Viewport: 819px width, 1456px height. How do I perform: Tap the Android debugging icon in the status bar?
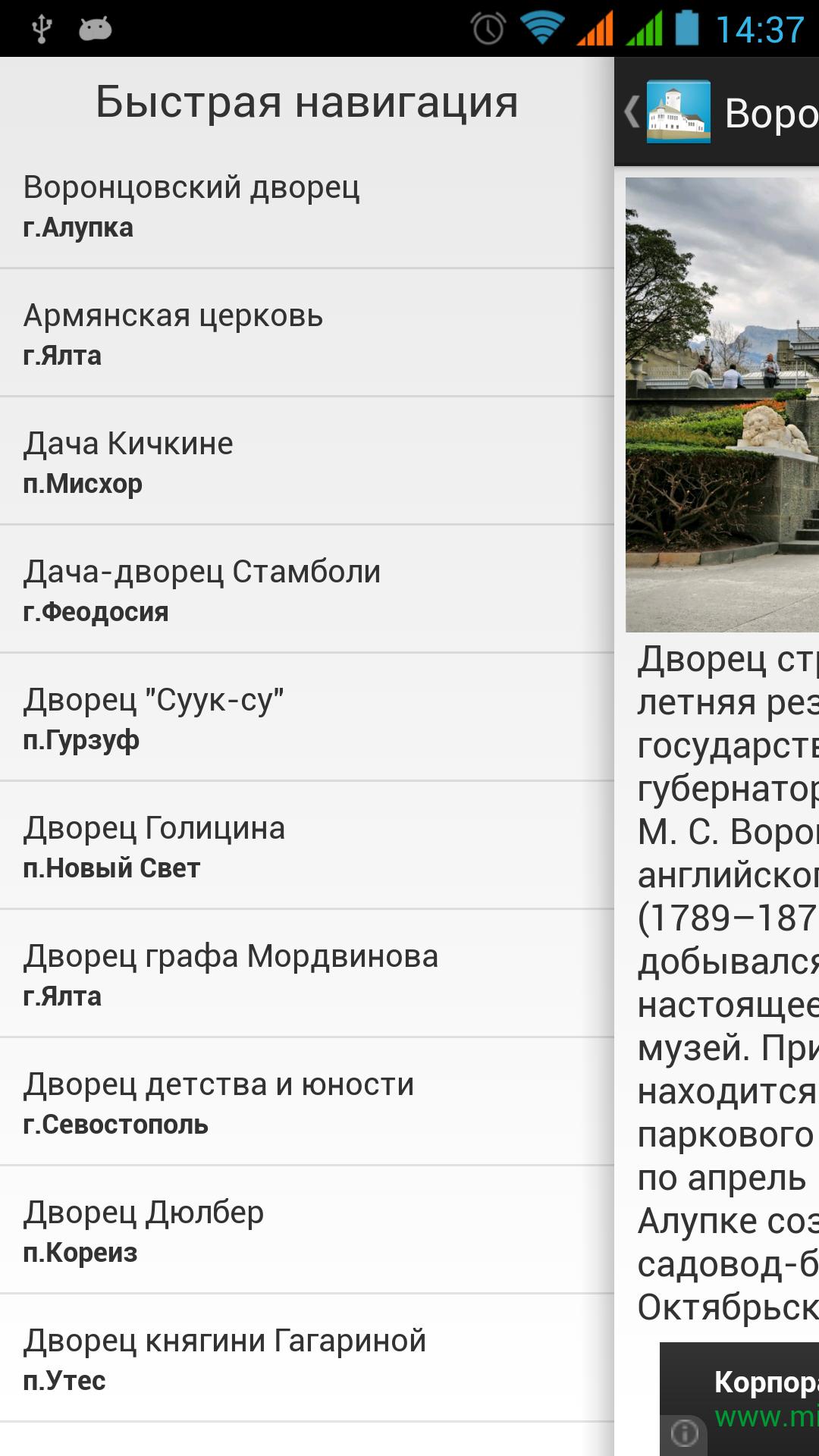(93, 27)
